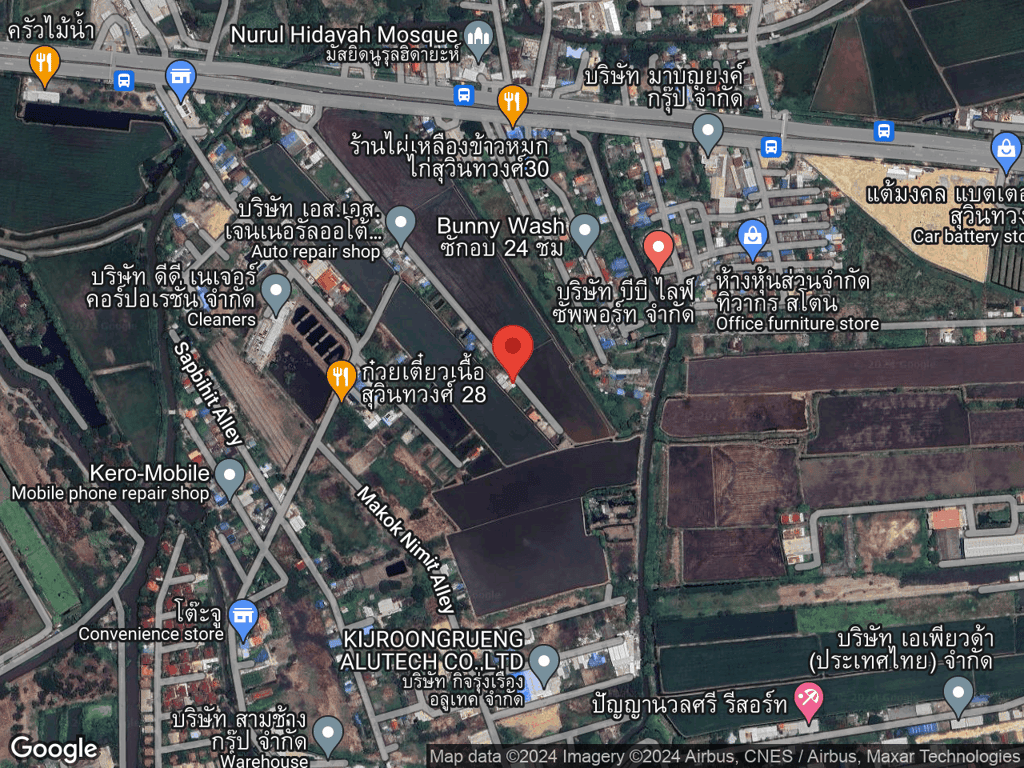Image resolution: width=1024 pixels, height=768 pixels.
Task: Open the โต๊ะจู Convenience store marker
Action: (242, 617)
